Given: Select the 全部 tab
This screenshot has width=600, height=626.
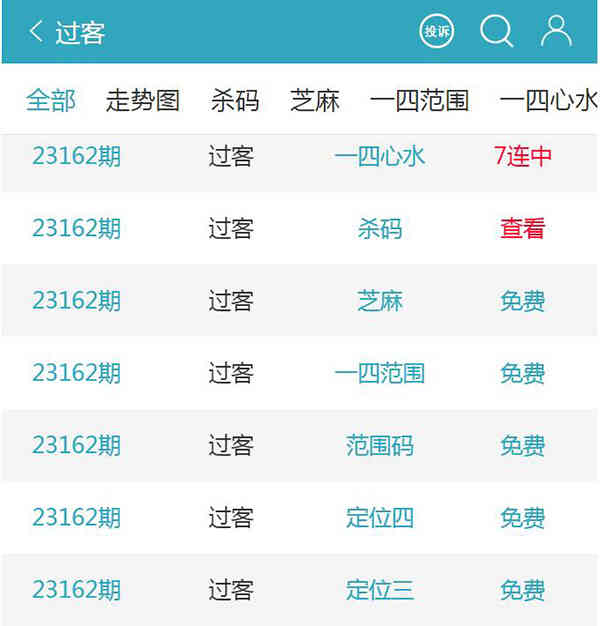Looking at the screenshot, I should (51, 100).
